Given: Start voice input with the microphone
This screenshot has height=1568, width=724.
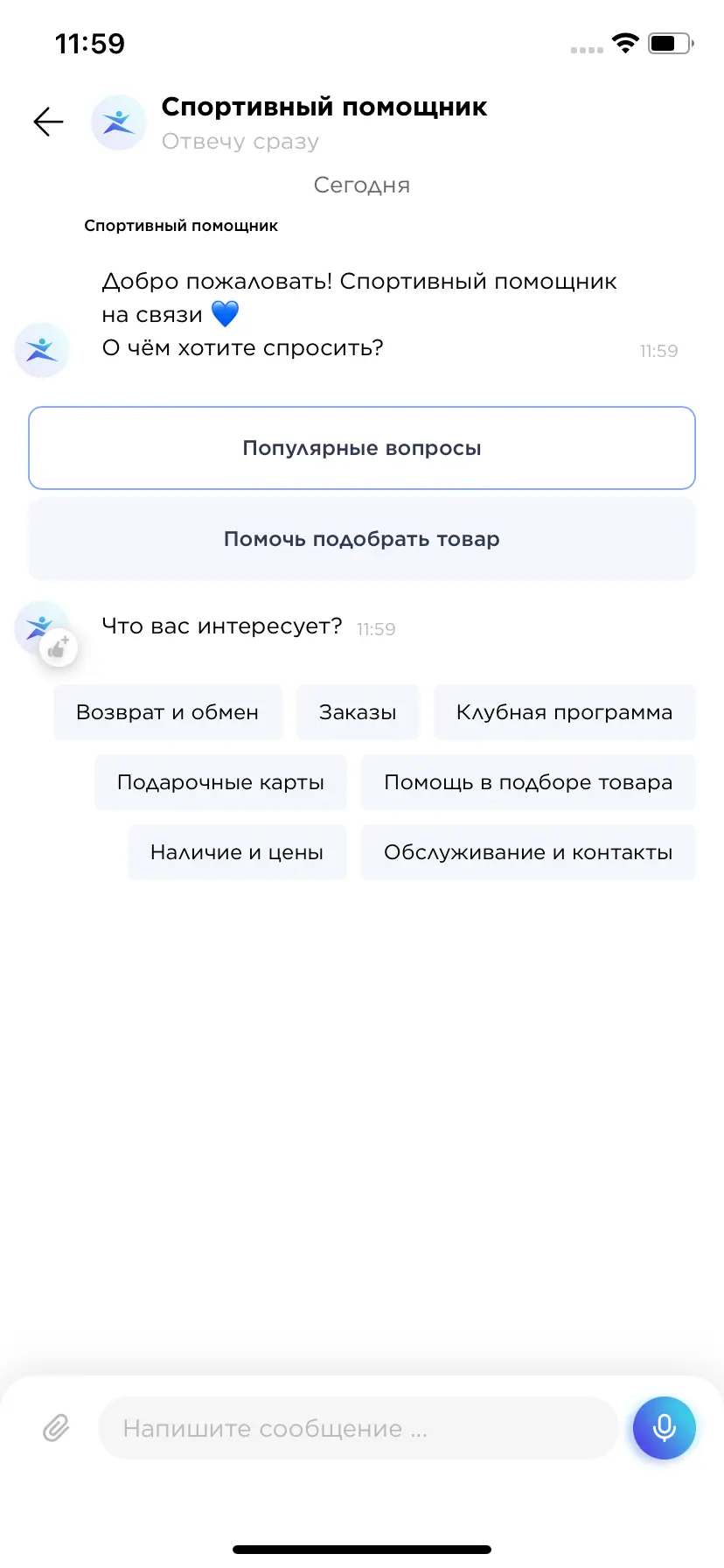Looking at the screenshot, I should [x=664, y=1428].
